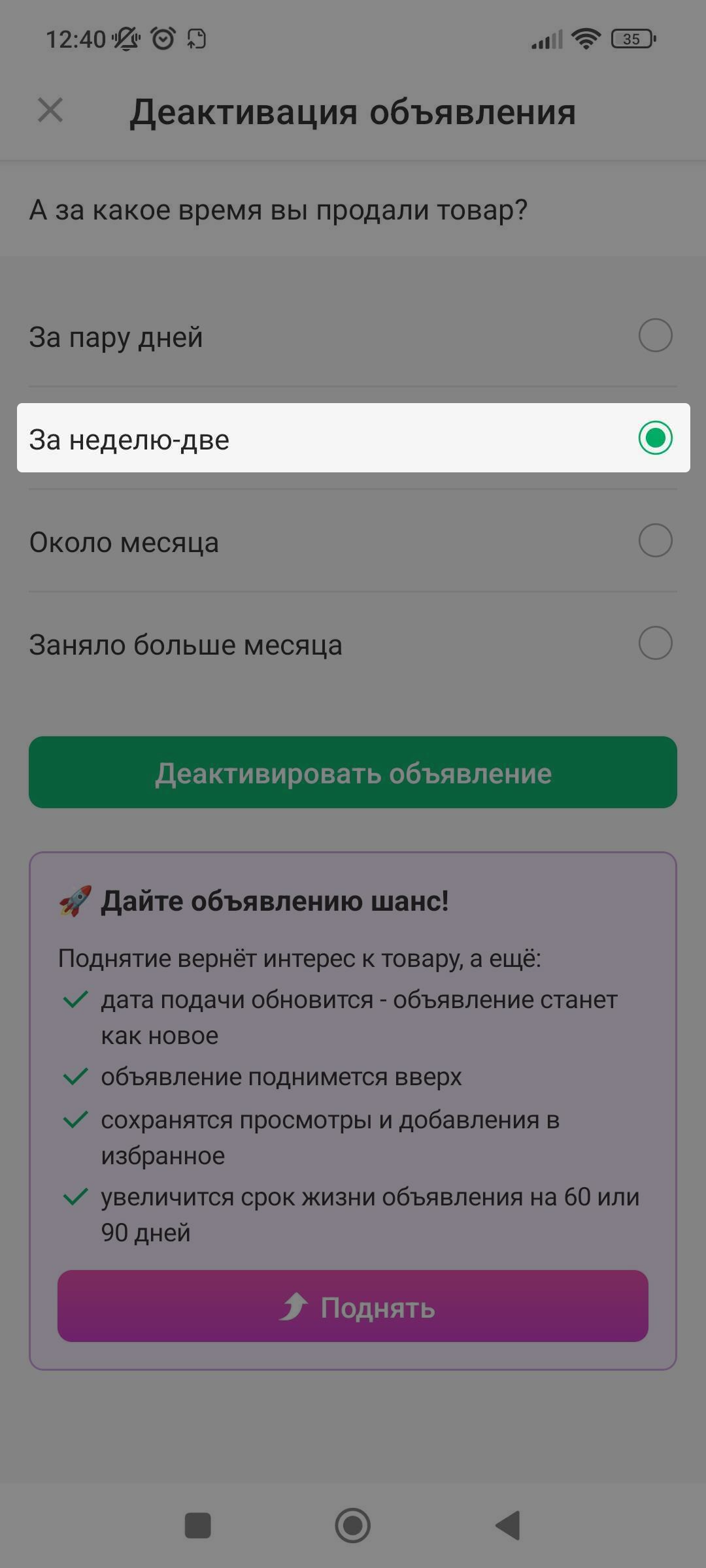Select "За пару дней" option

pyautogui.click(x=655, y=336)
